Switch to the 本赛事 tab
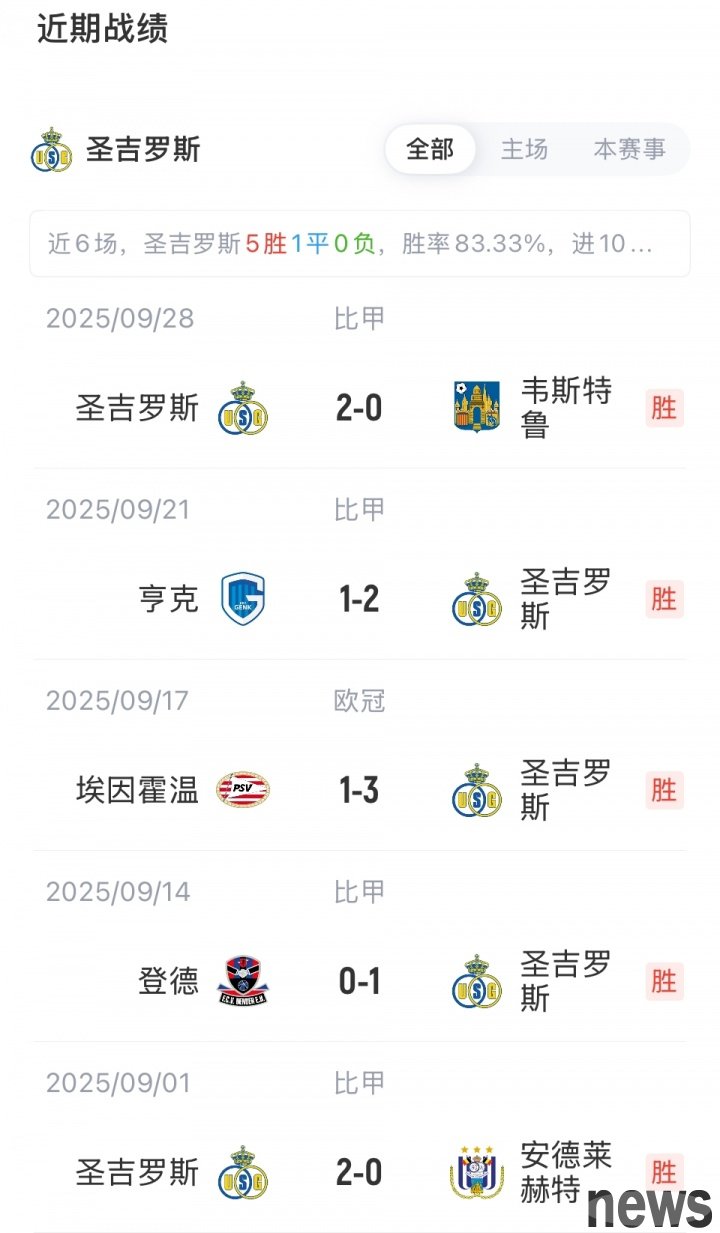This screenshot has width=720, height=1233. click(x=629, y=150)
